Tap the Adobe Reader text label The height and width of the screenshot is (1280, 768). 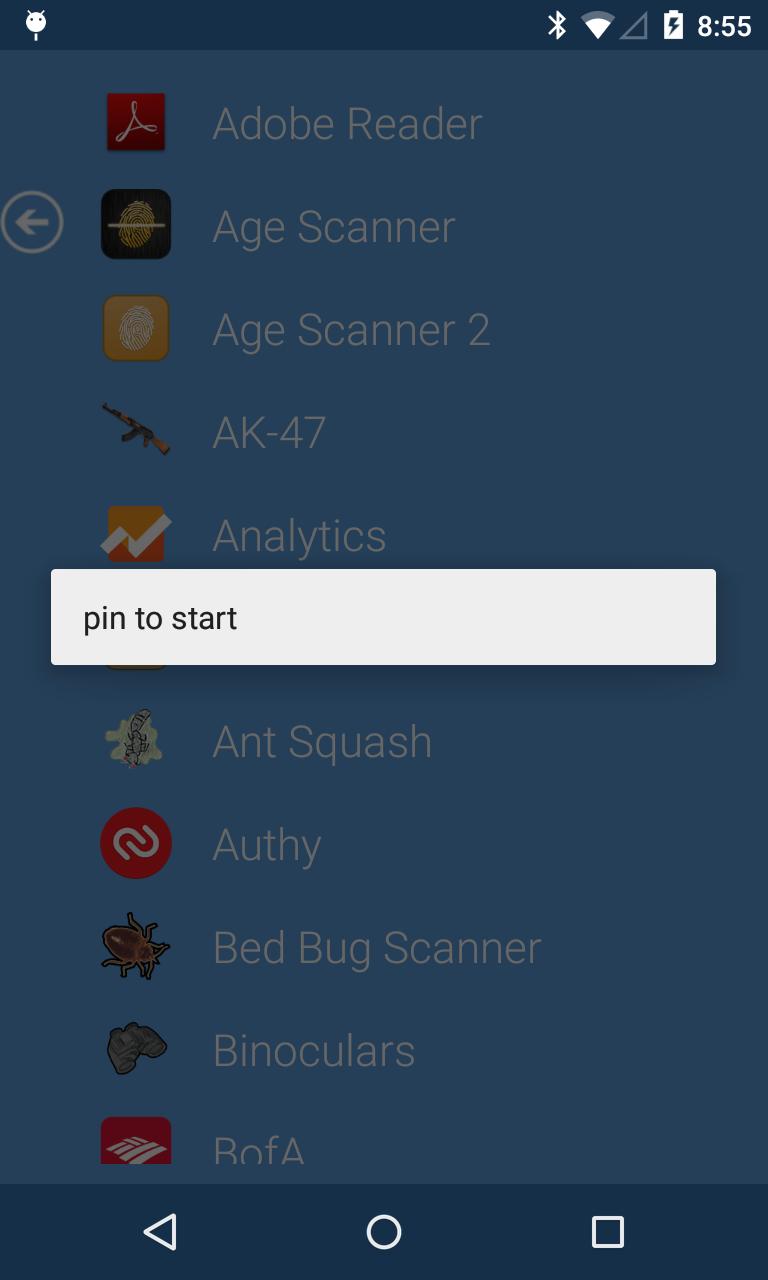point(346,122)
